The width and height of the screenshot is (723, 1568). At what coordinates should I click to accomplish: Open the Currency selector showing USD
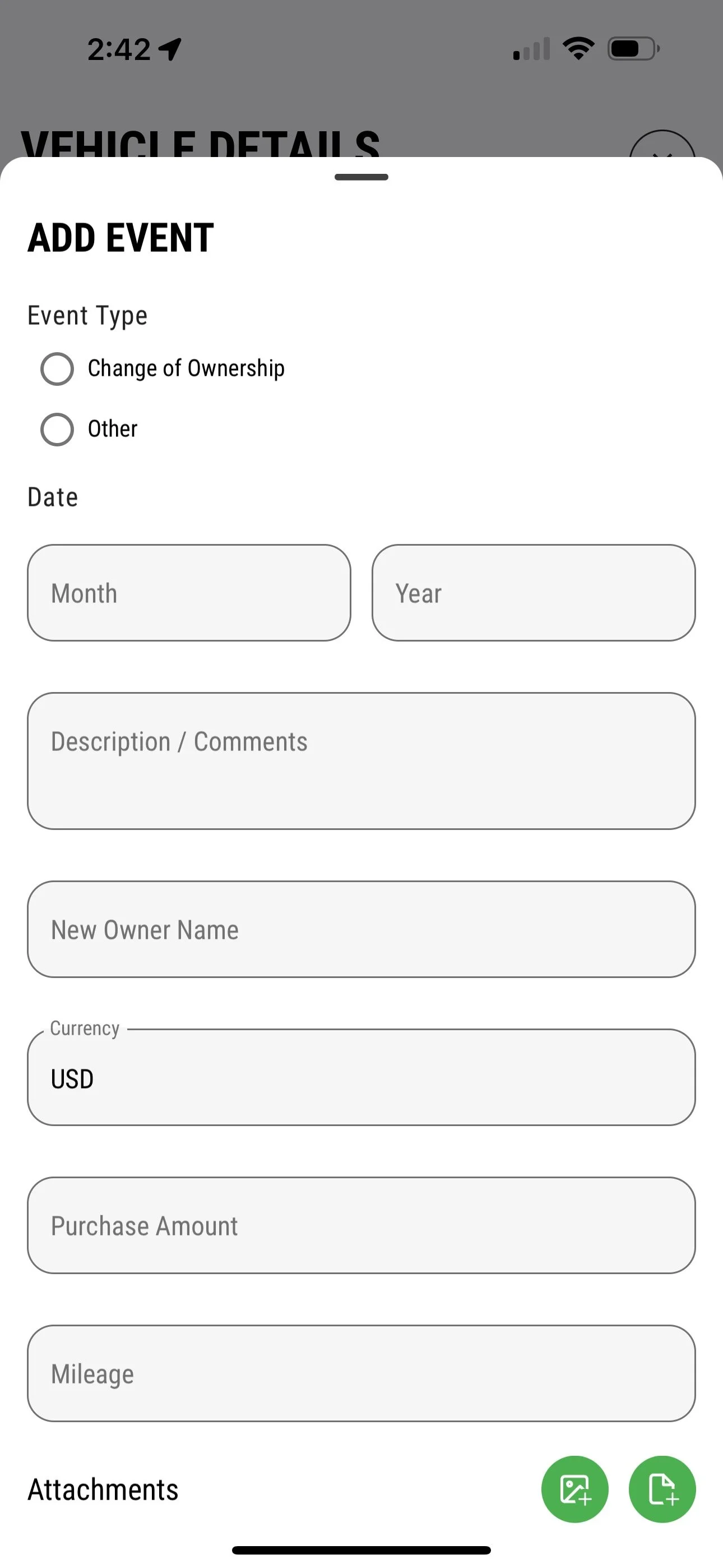[x=361, y=1077]
